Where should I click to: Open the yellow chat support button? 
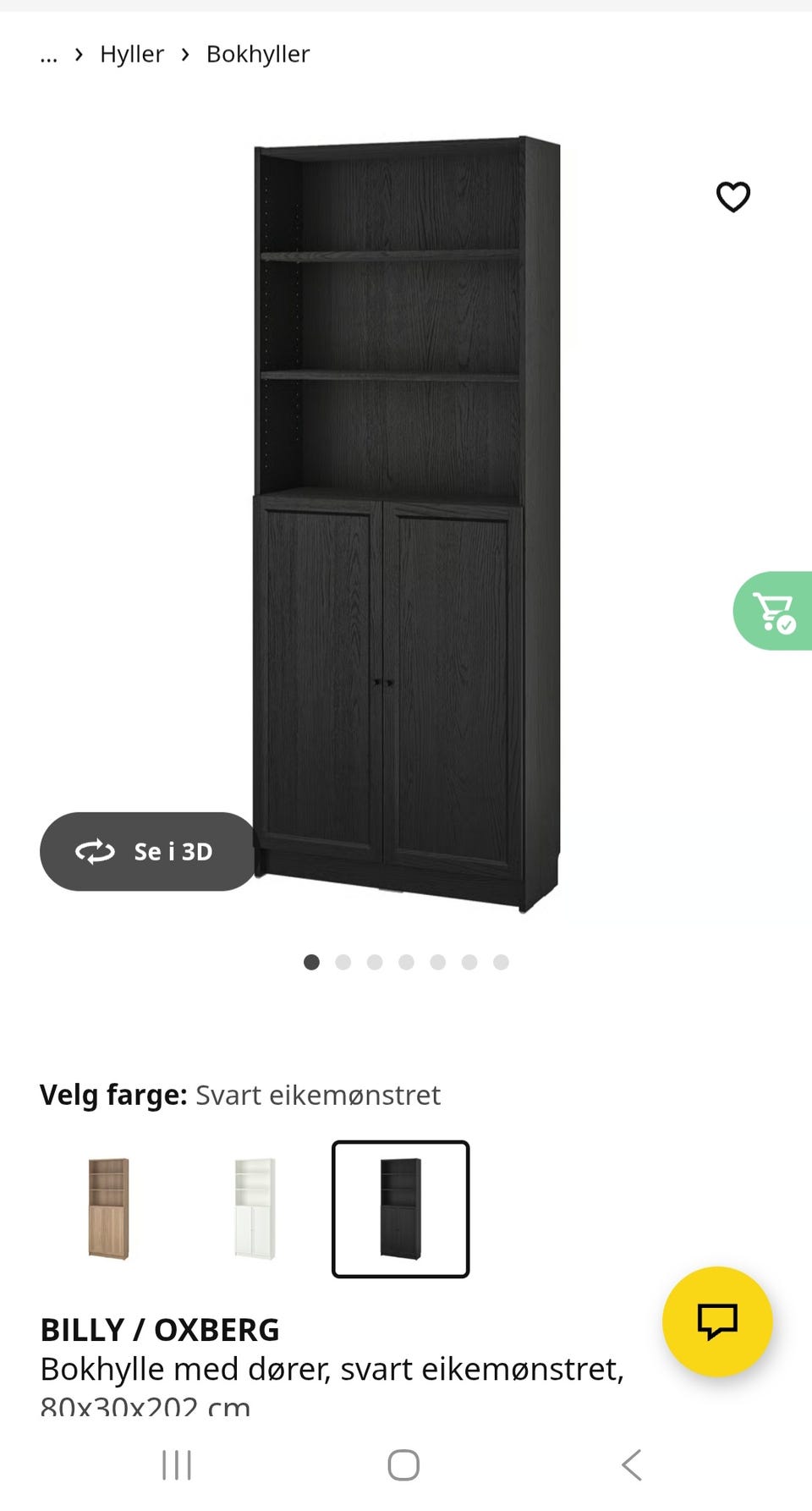[x=717, y=1321]
